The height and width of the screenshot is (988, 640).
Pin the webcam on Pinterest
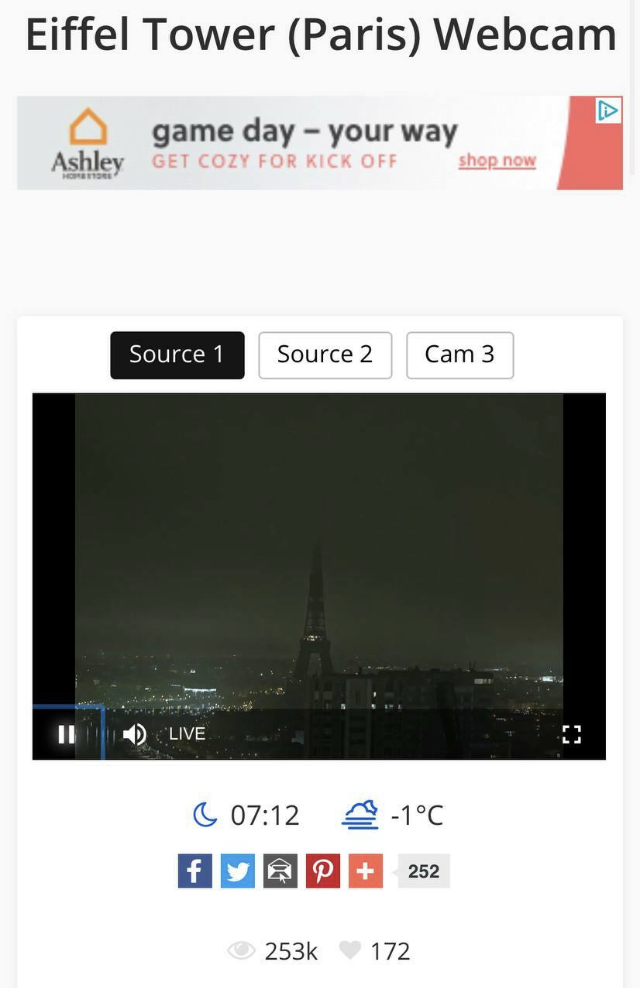(x=322, y=871)
